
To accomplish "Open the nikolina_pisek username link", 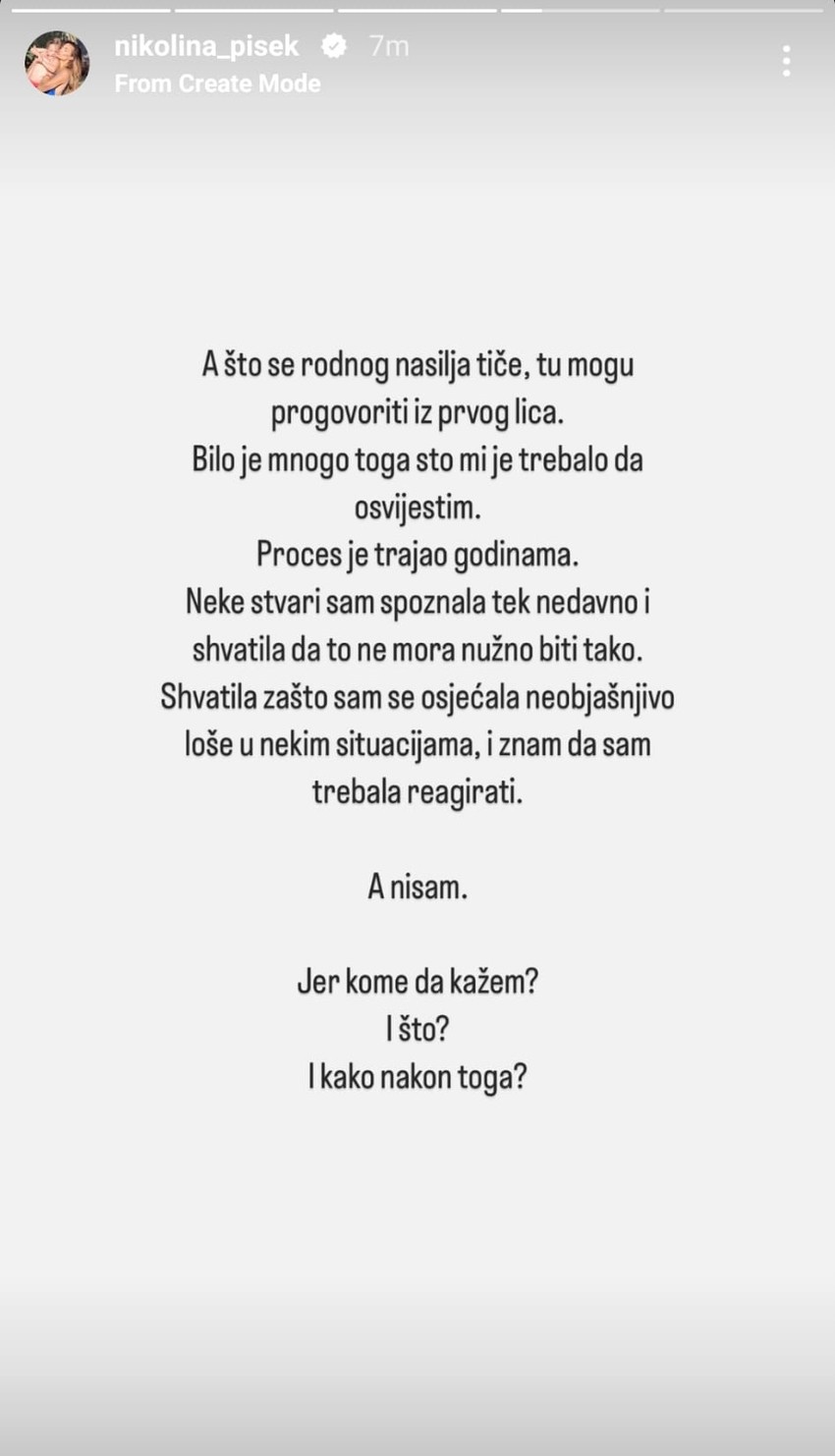I will tap(206, 45).
